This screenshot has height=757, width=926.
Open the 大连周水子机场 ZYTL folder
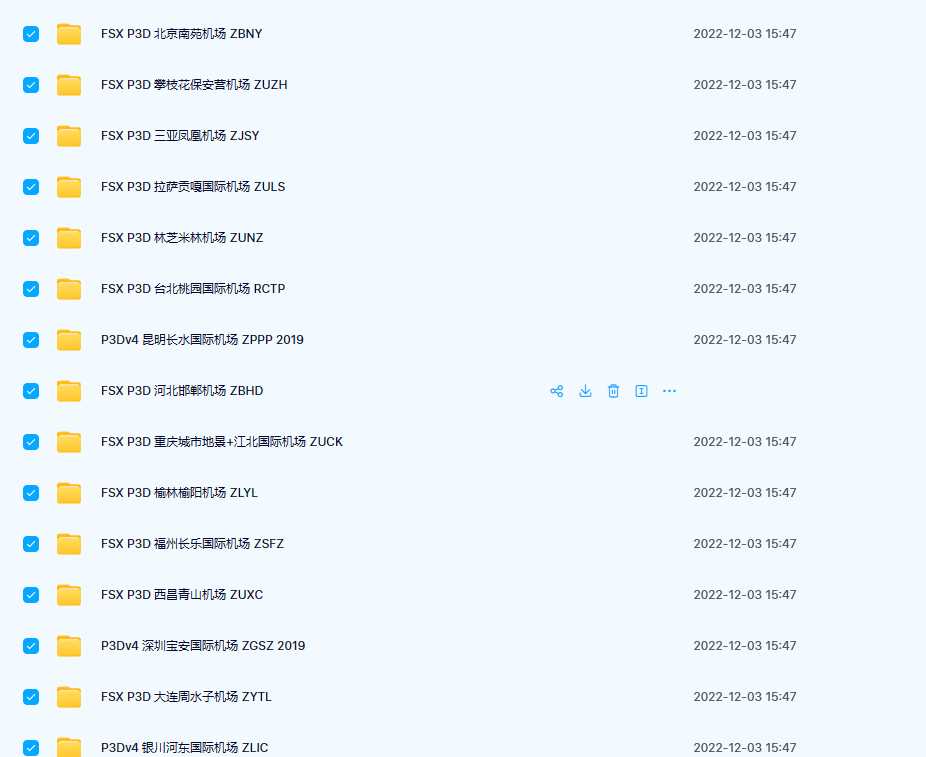[x=186, y=697]
